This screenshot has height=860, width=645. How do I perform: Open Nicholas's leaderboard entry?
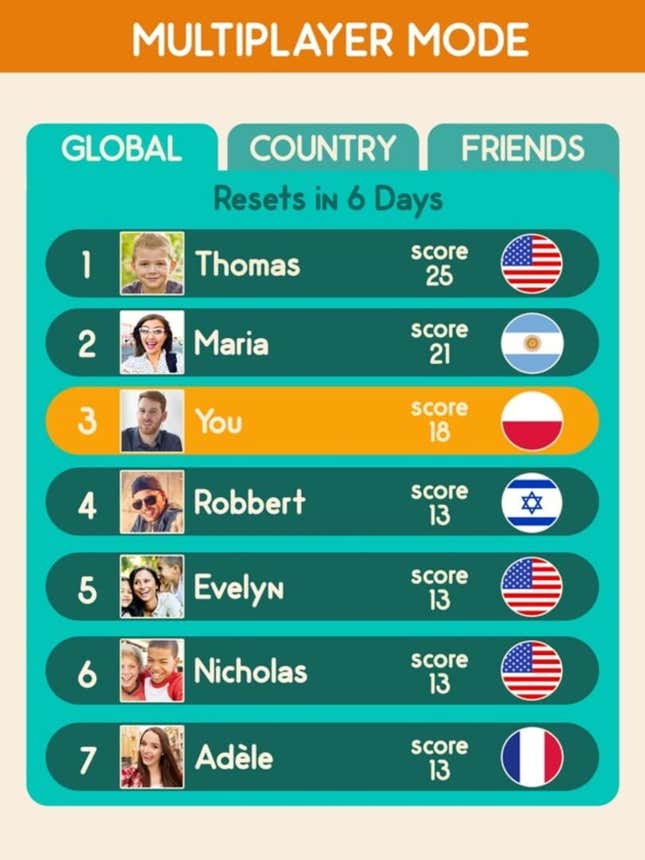pos(322,671)
